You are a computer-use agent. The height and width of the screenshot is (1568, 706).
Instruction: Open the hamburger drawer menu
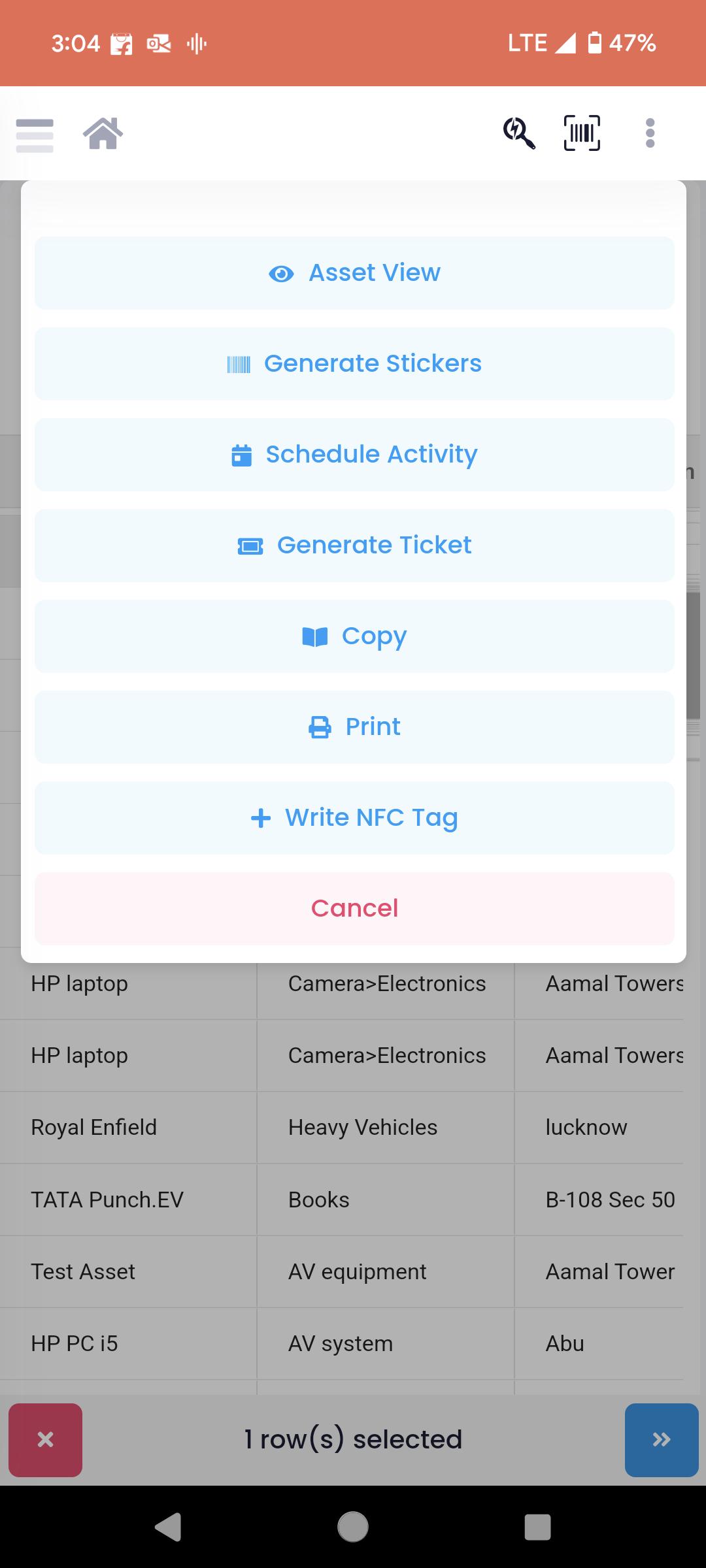(35, 135)
